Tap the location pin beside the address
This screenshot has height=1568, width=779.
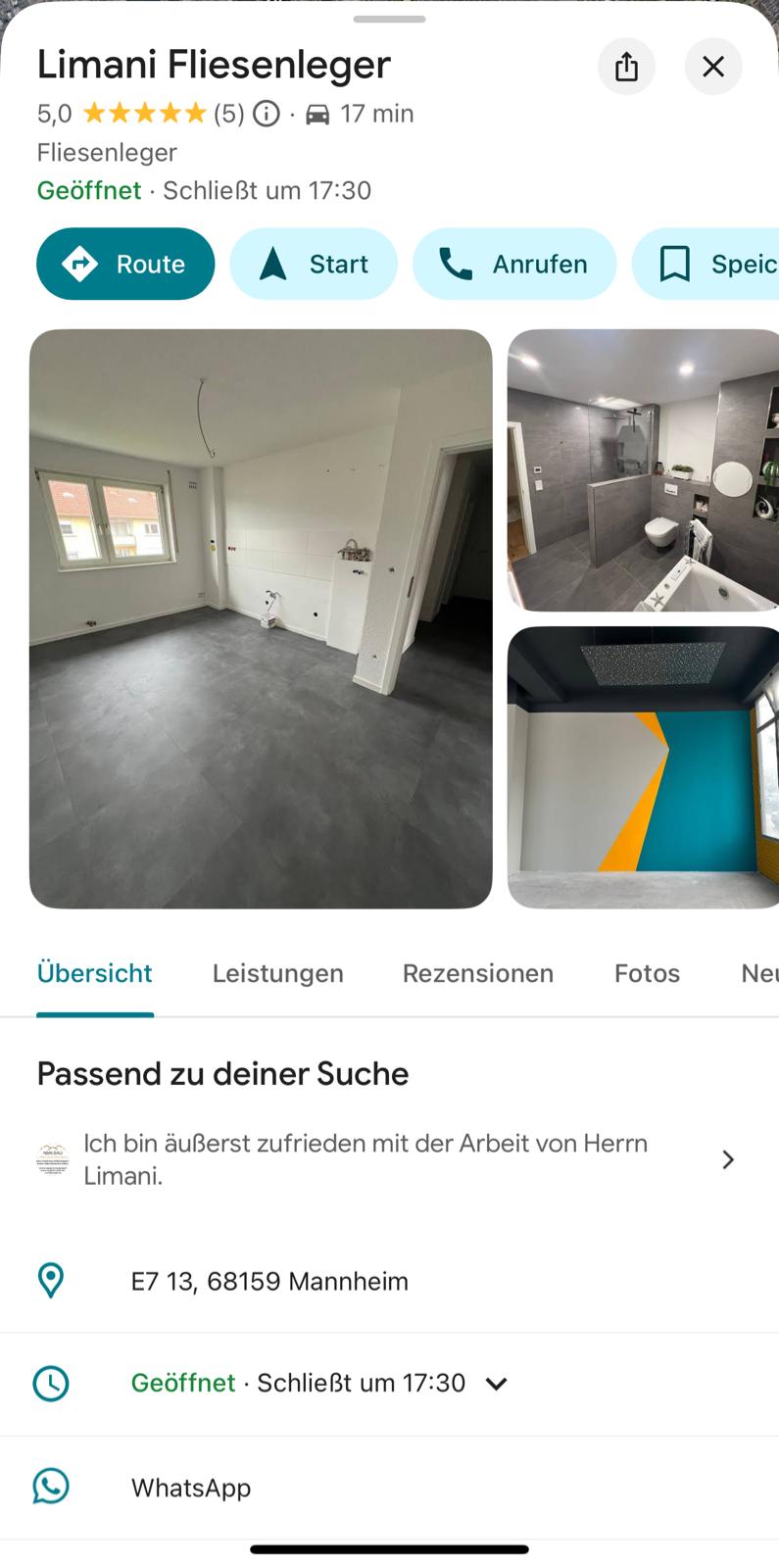pyautogui.click(x=51, y=1280)
